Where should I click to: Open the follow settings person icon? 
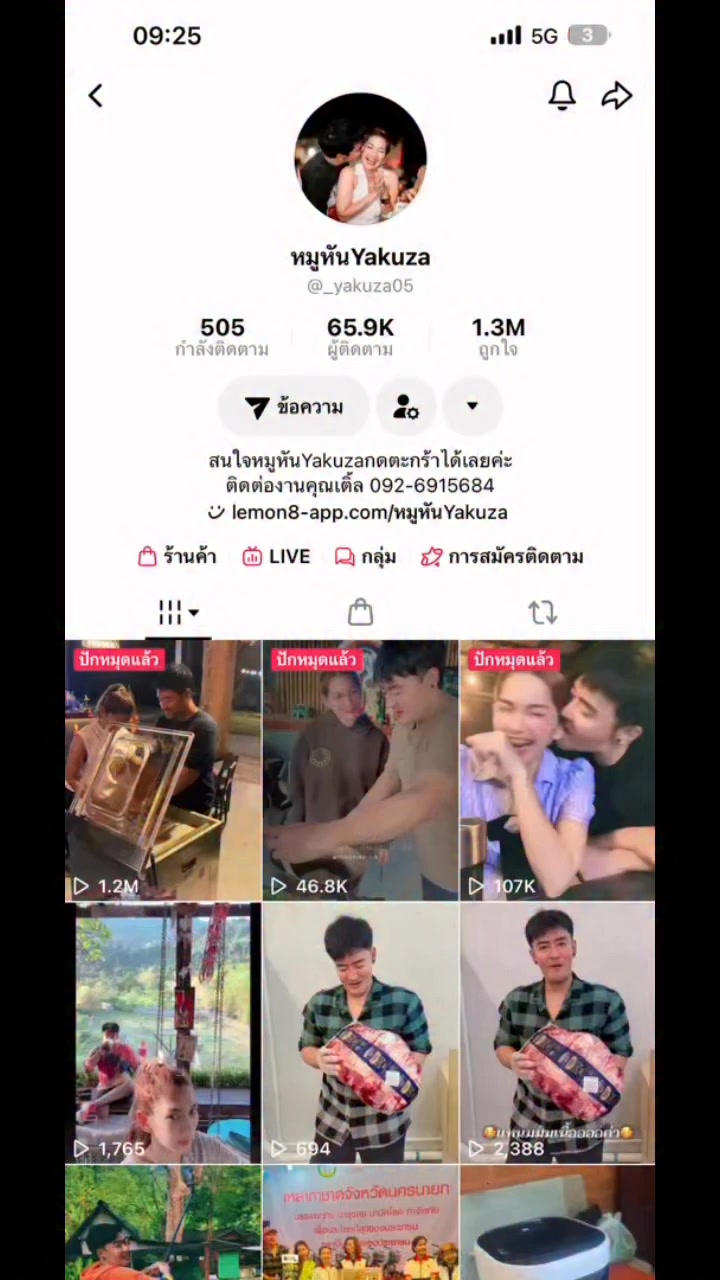pyautogui.click(x=406, y=407)
